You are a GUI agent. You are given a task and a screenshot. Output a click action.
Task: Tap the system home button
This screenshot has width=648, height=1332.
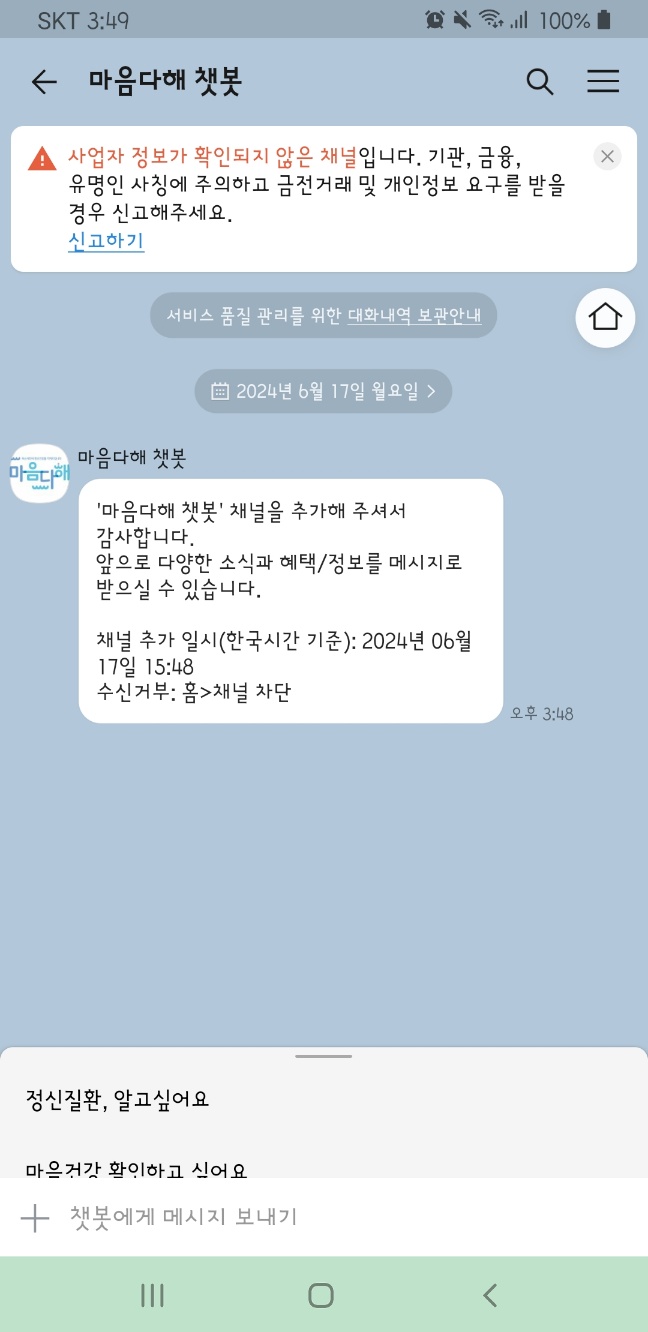[x=321, y=1295]
